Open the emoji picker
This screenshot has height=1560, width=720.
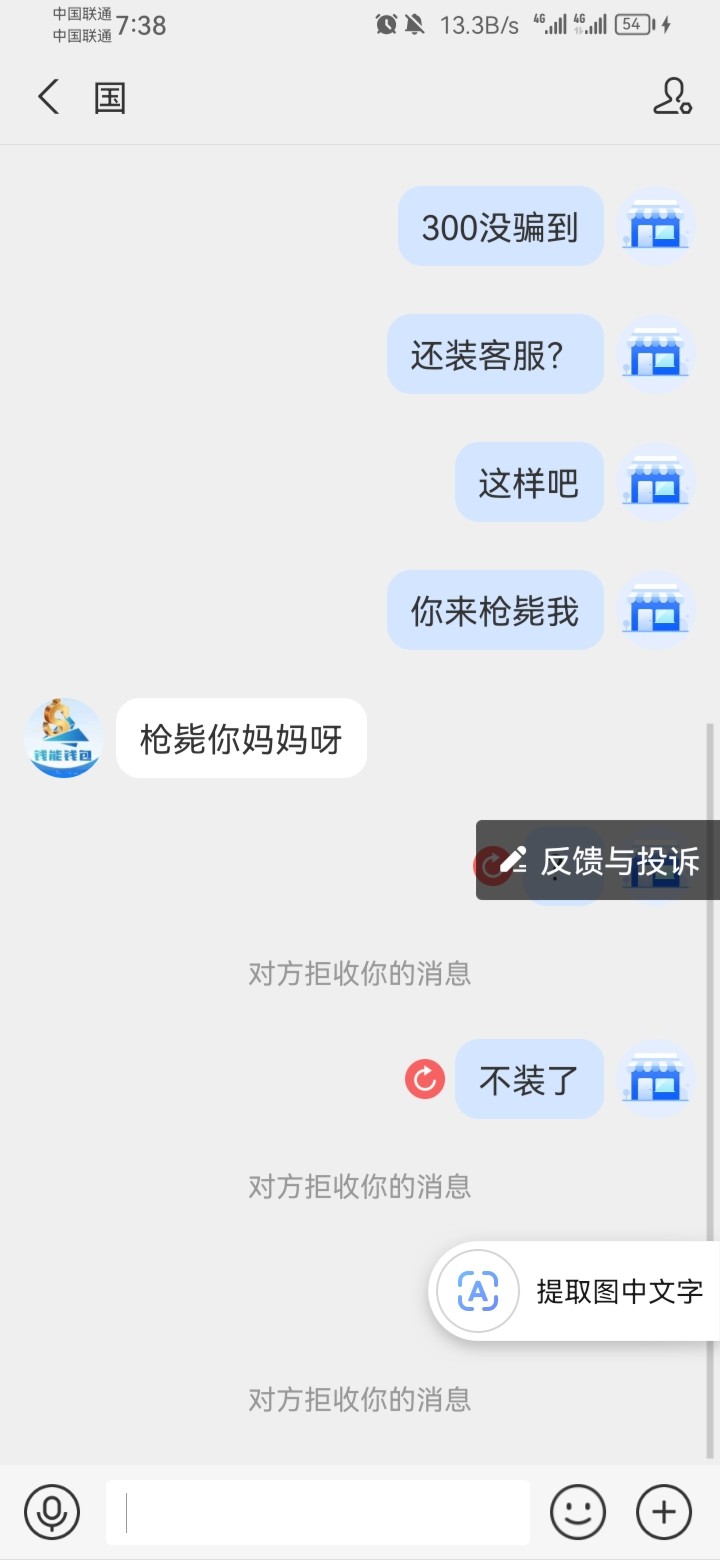(578, 1511)
